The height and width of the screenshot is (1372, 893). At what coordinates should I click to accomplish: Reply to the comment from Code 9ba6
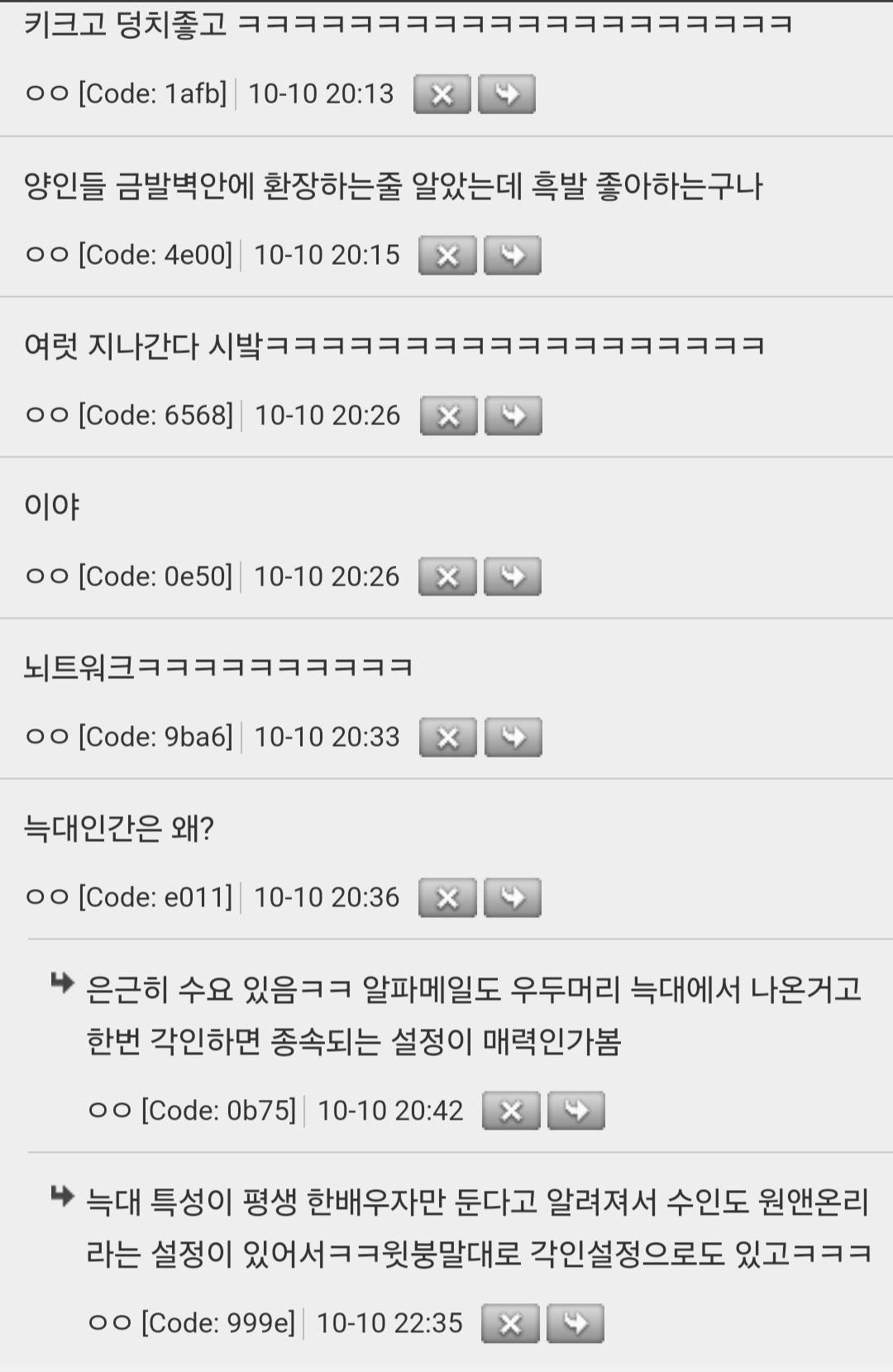(513, 738)
